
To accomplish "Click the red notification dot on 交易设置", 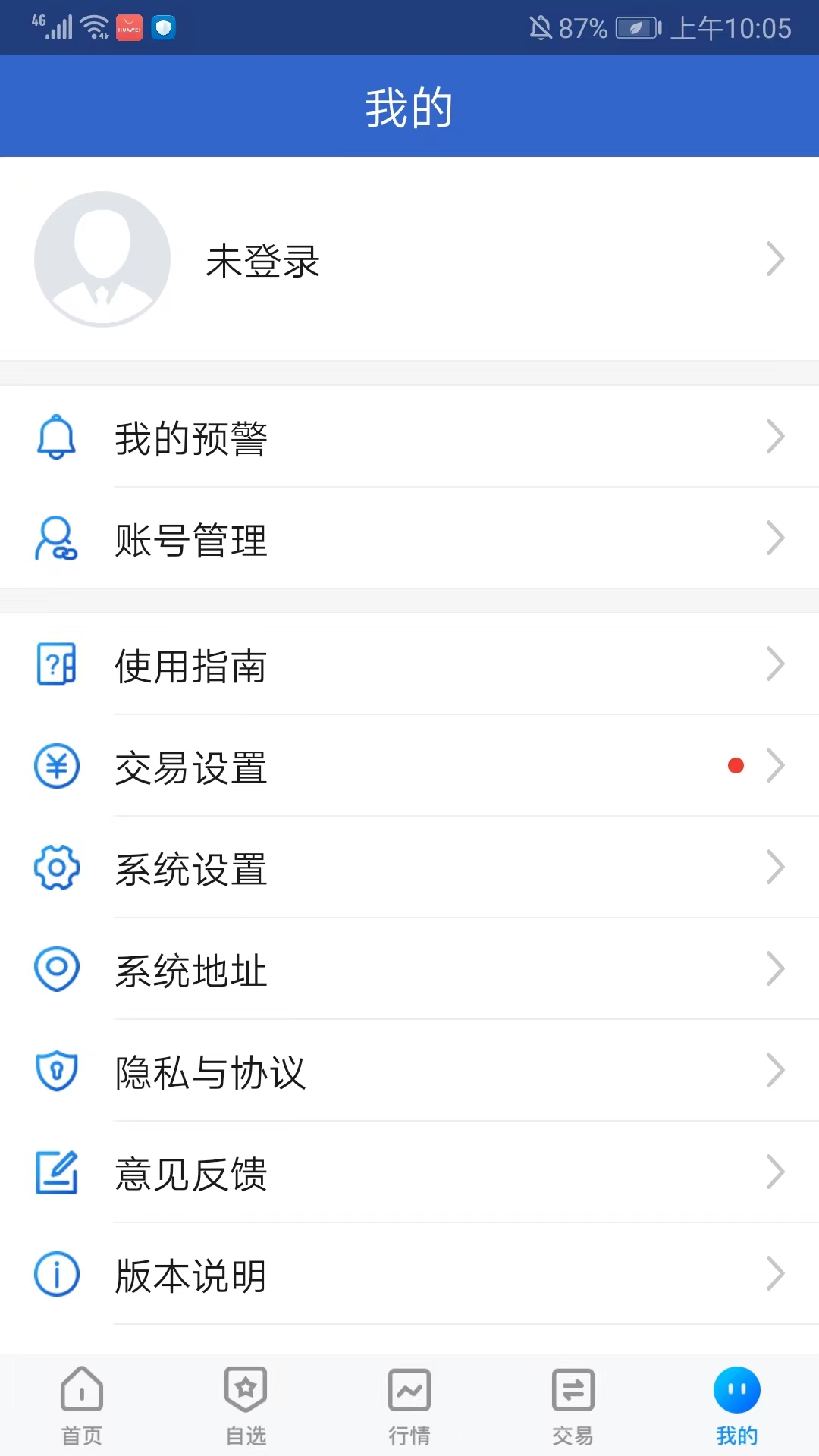I will [736, 765].
